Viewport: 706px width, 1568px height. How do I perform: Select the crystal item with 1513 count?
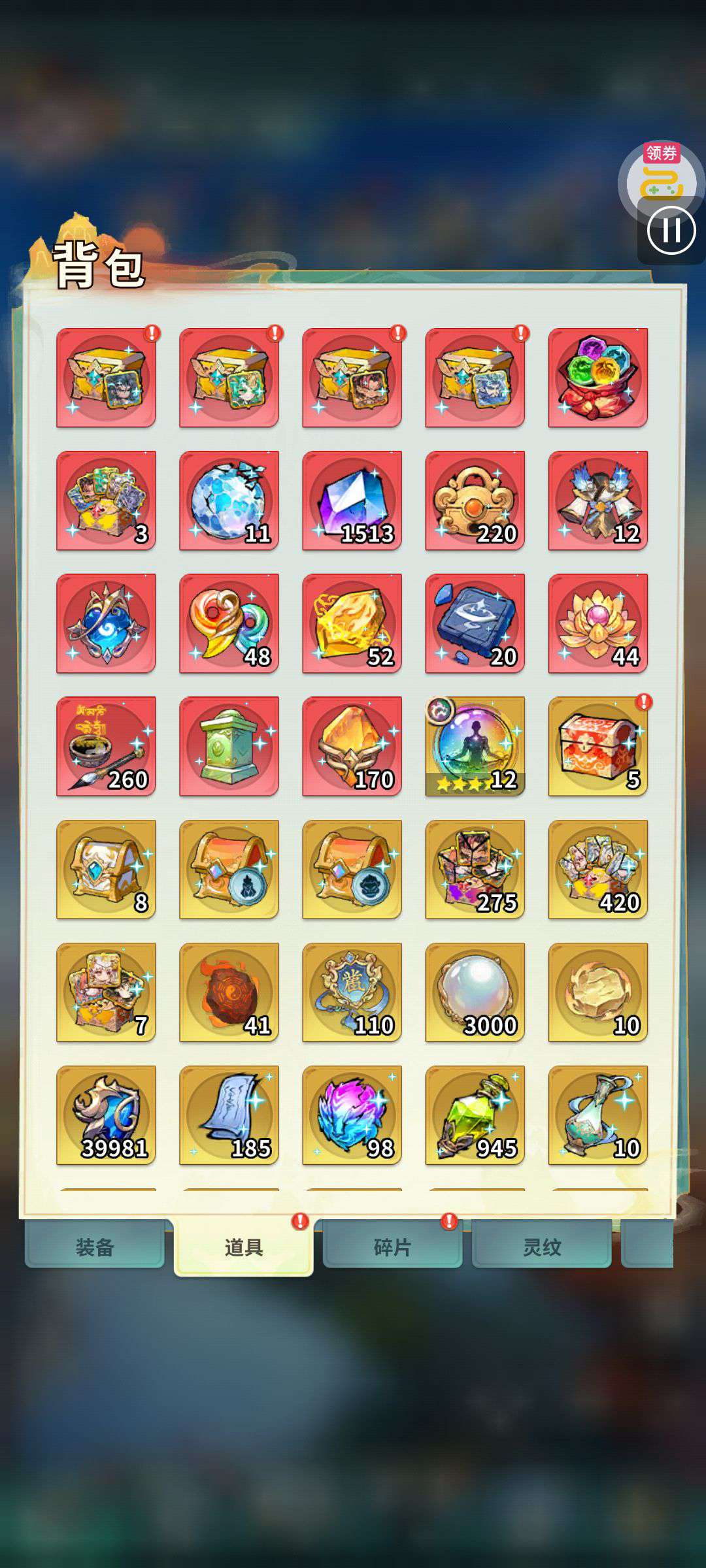click(x=352, y=500)
